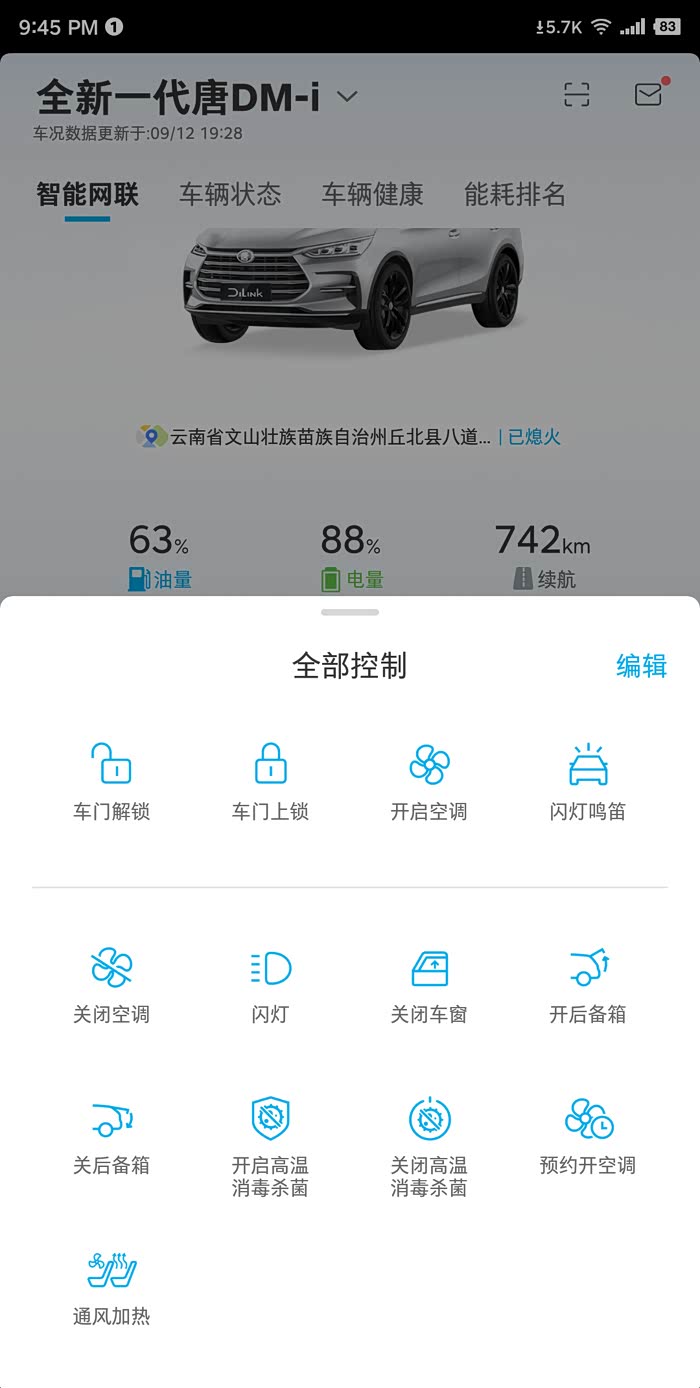Unlock doors with 车门解锁
The image size is (700, 1388).
pos(111,782)
